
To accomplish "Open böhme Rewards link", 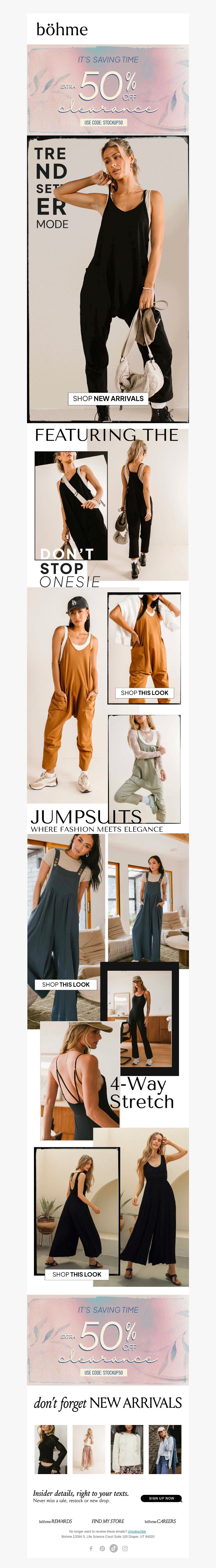I will [55, 1521].
